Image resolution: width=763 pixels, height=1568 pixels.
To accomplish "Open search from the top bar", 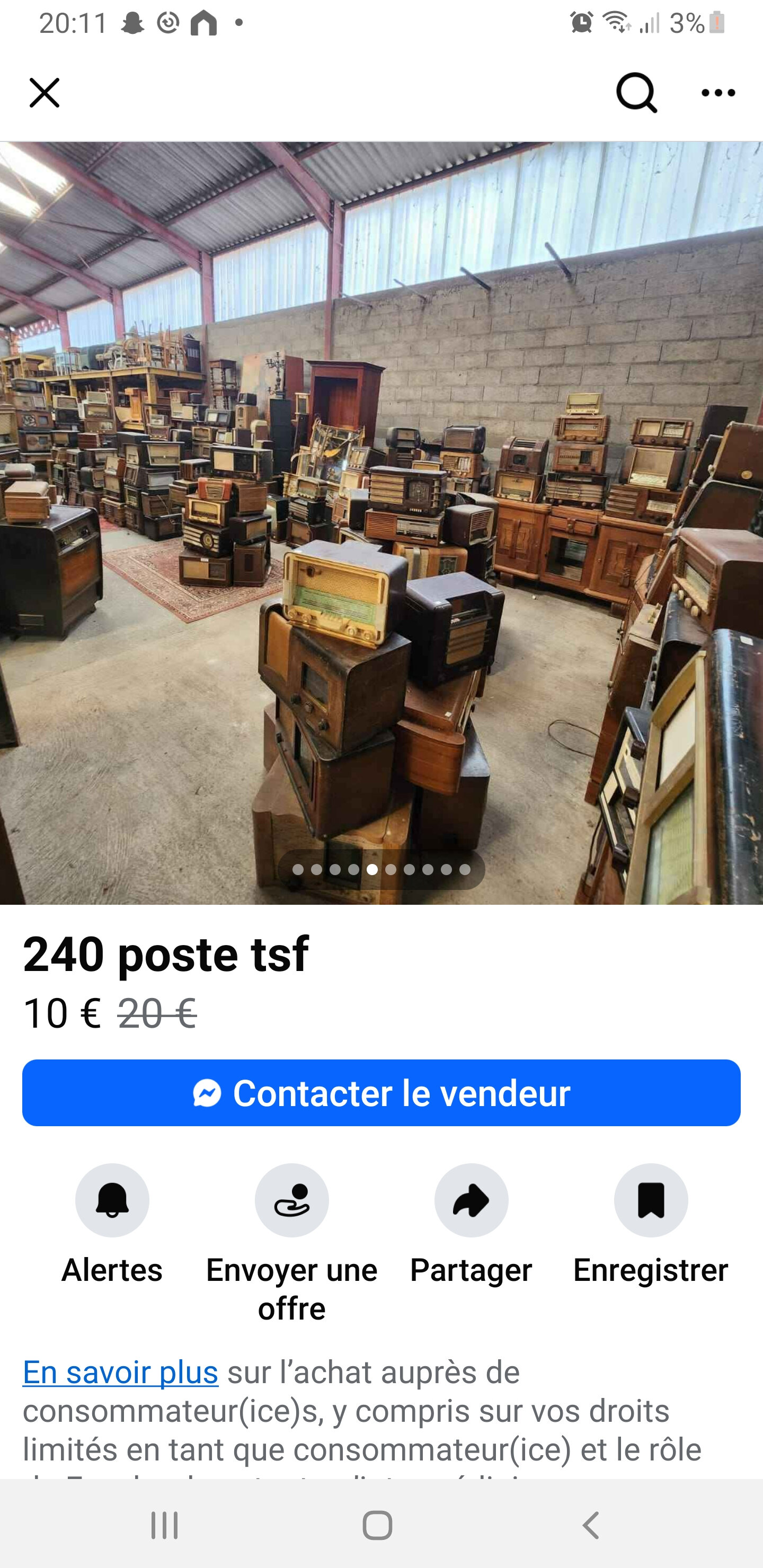I will pyautogui.click(x=636, y=93).
